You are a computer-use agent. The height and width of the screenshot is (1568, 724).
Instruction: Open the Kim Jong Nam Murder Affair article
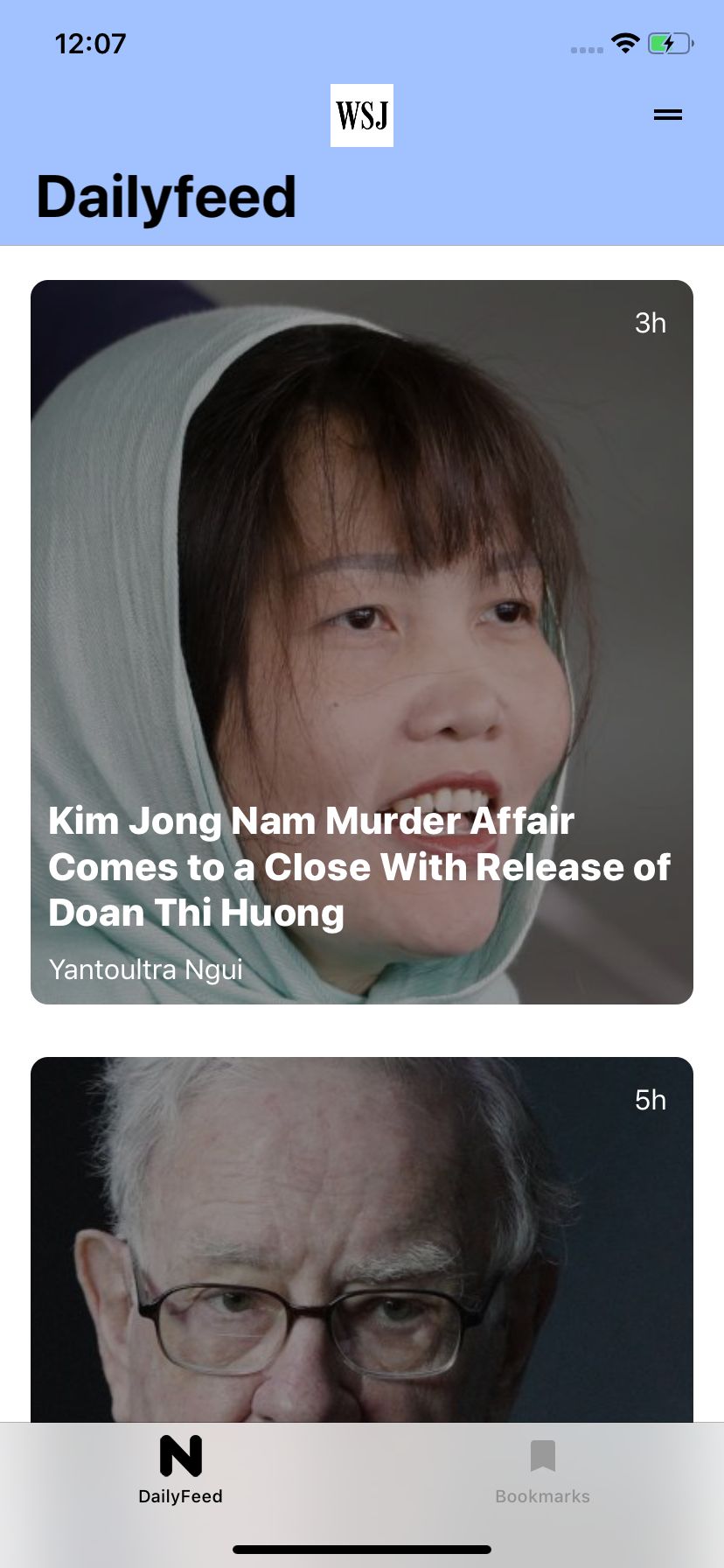pos(361,641)
